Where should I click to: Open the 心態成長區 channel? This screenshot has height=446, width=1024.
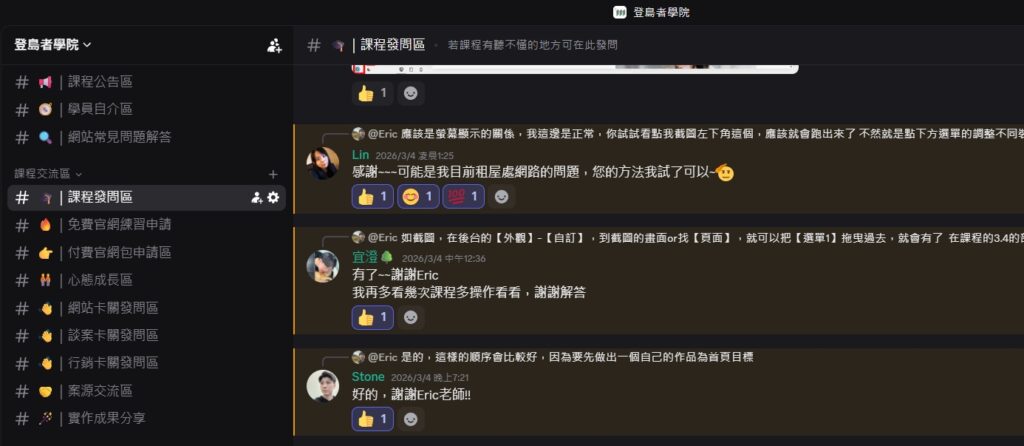pos(100,280)
